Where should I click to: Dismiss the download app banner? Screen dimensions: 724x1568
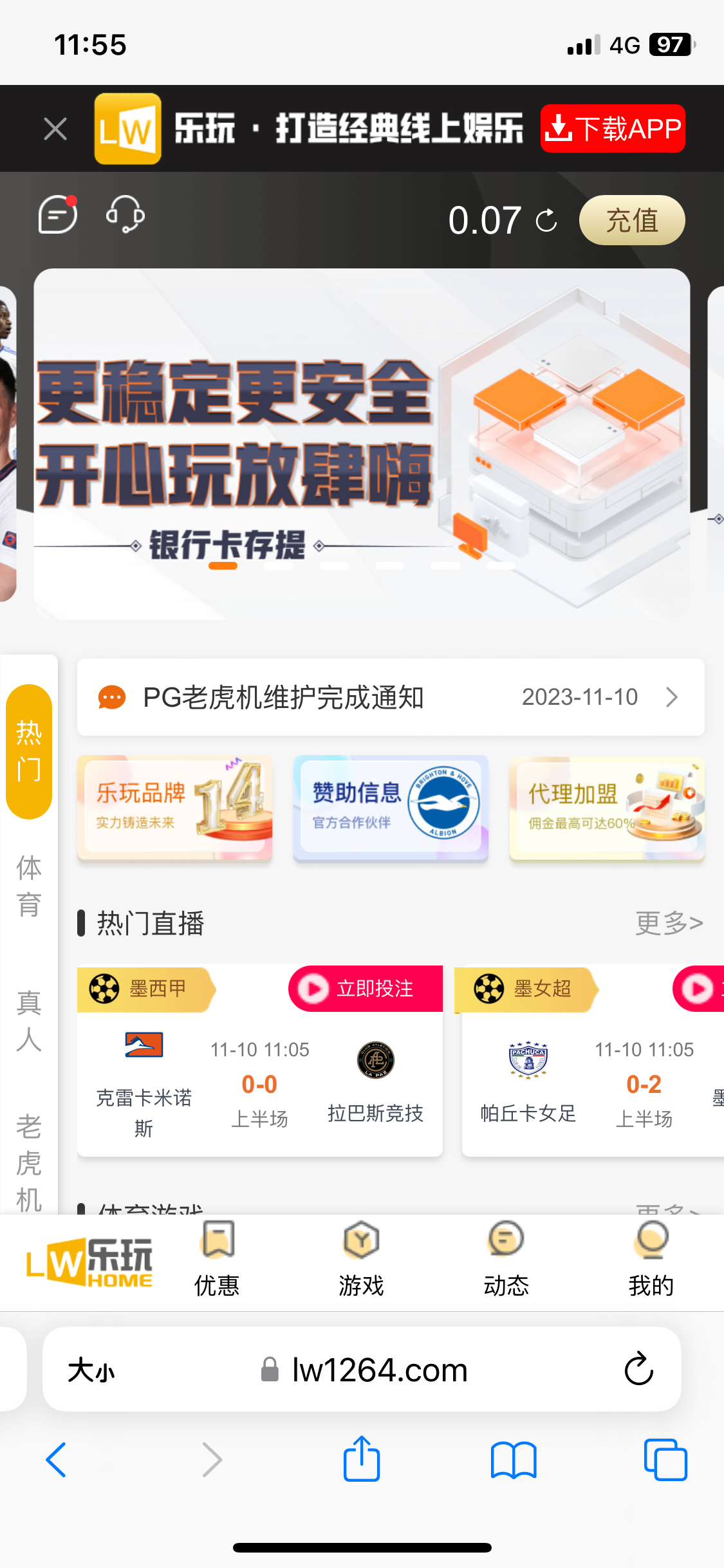(x=55, y=129)
